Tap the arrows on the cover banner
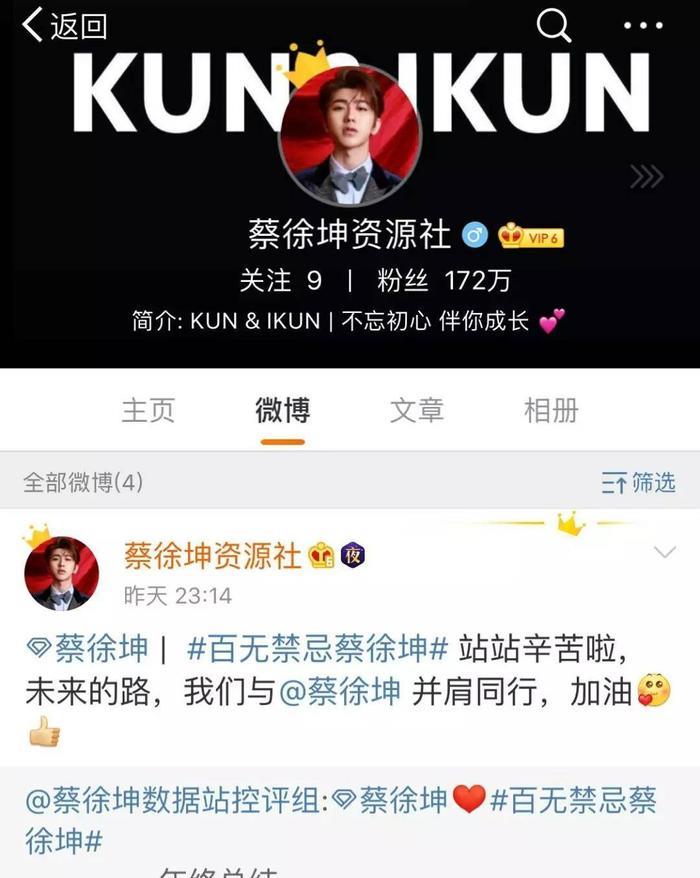The image size is (700, 878). pyautogui.click(x=647, y=177)
